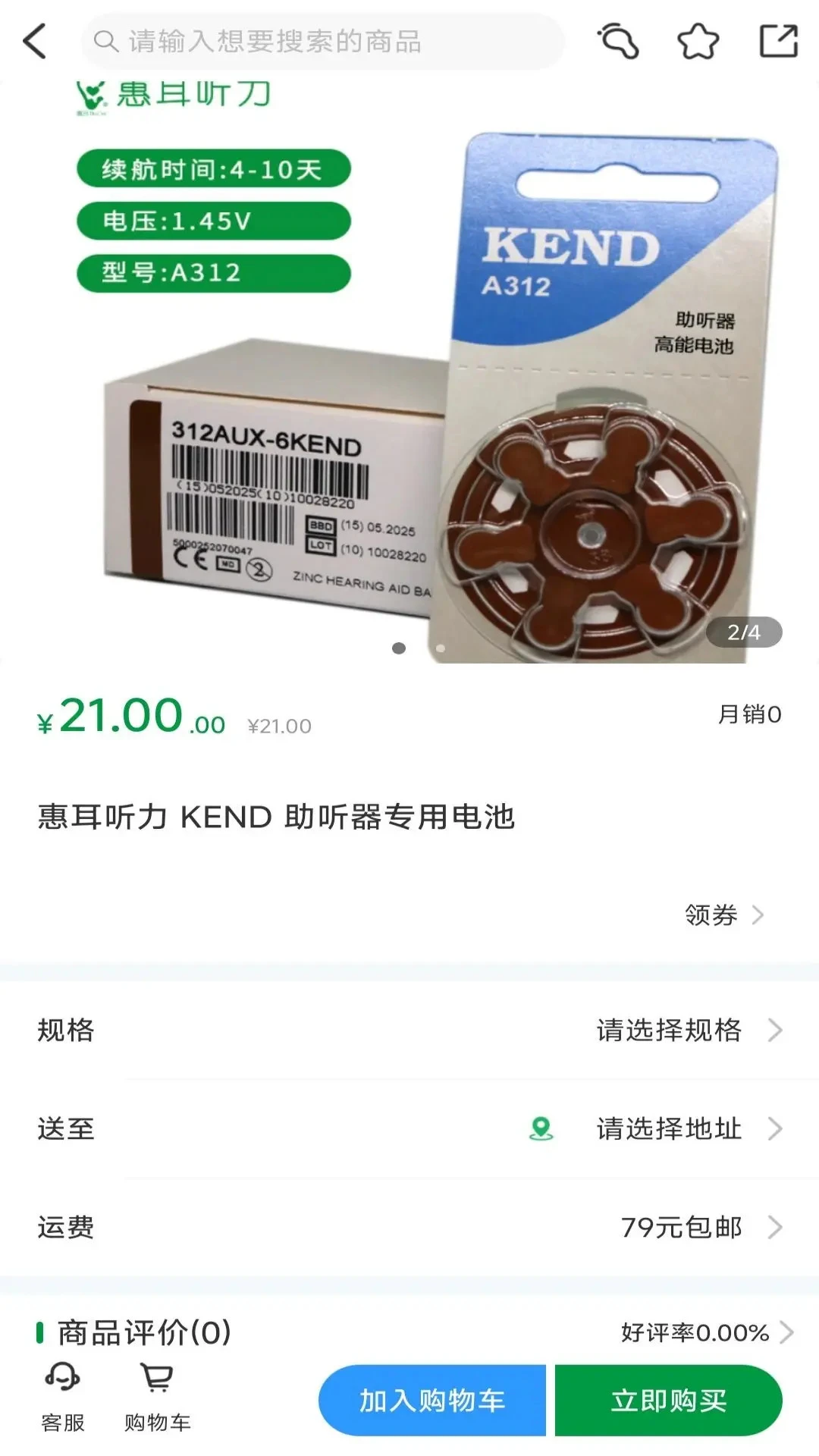Open the KEND battery product image
819x1456 pixels.
pos(409,372)
